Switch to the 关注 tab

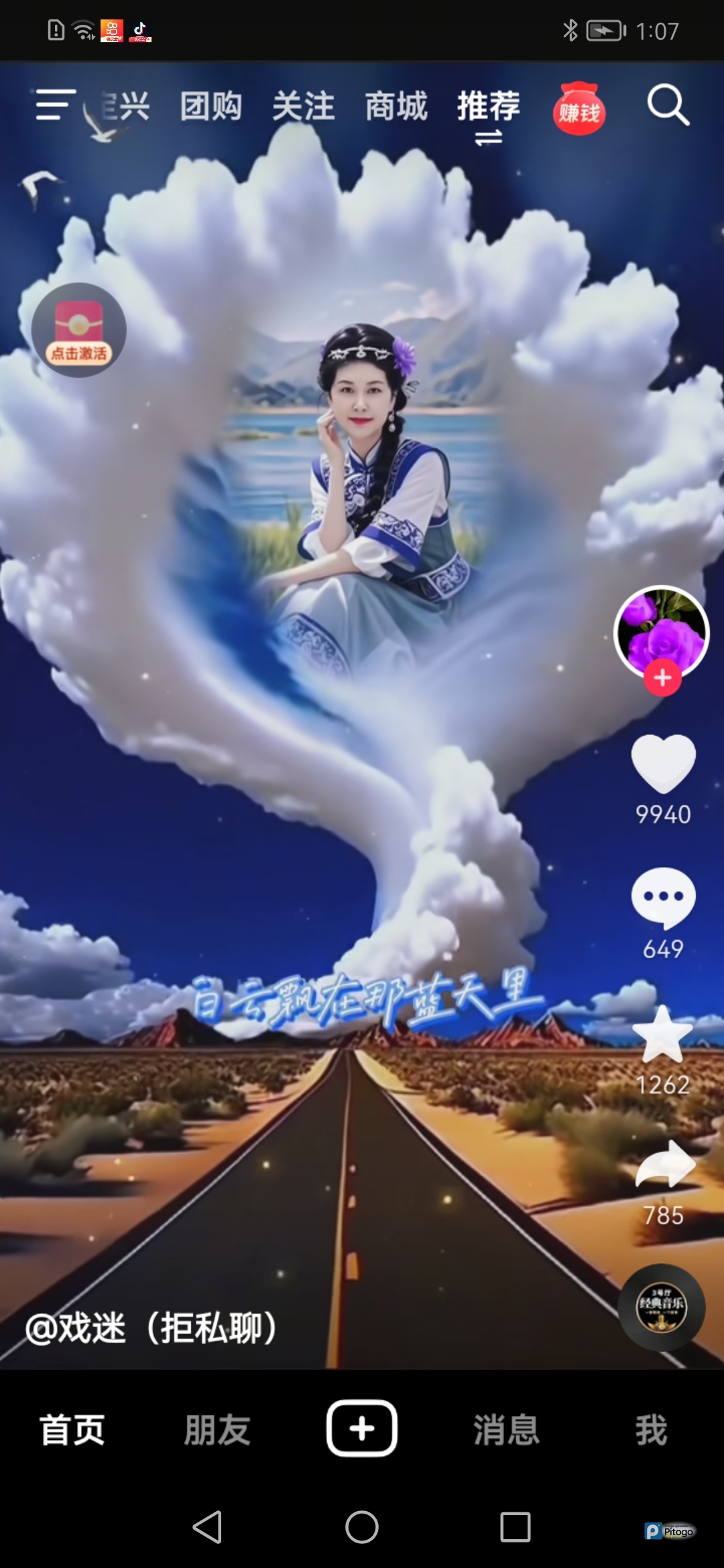point(303,107)
